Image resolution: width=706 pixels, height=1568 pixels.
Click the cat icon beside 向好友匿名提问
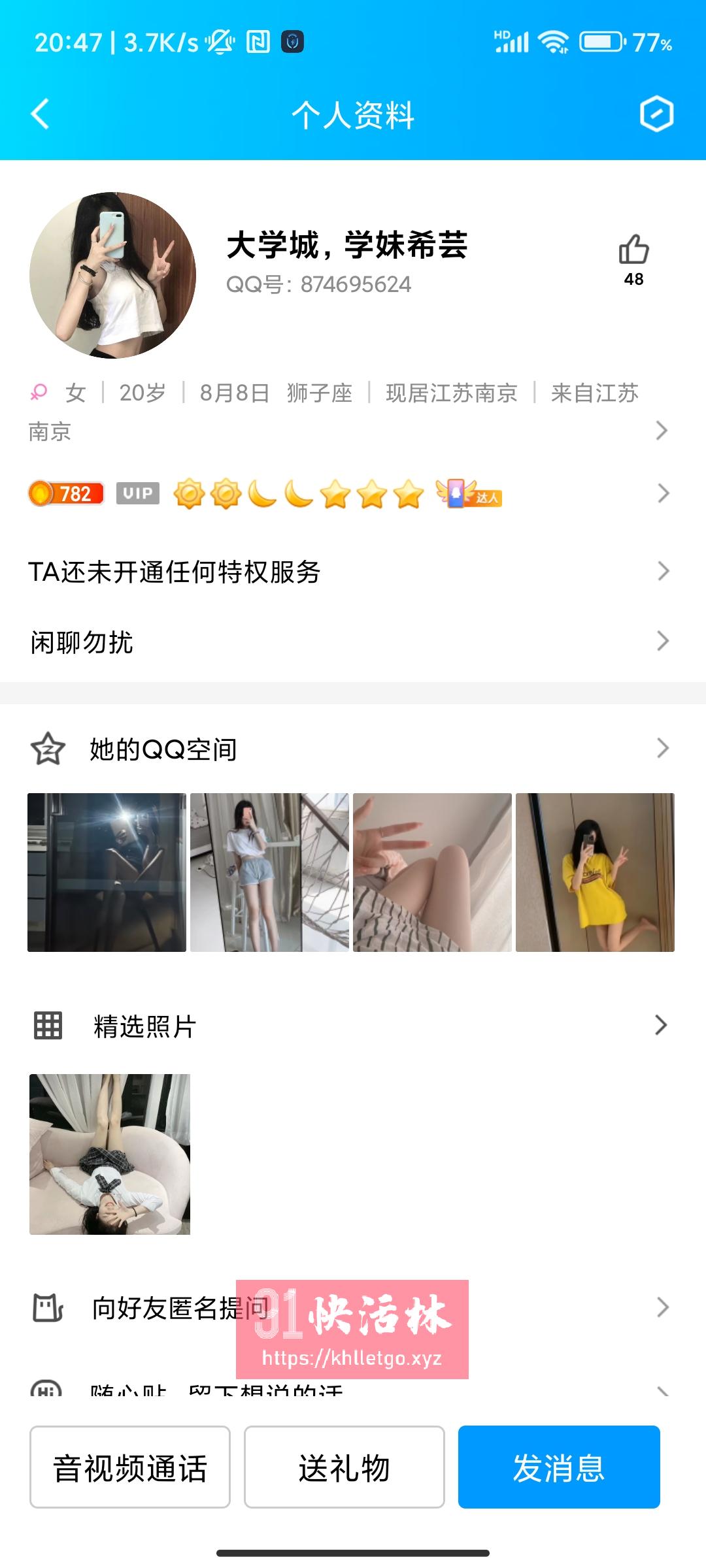point(47,1307)
